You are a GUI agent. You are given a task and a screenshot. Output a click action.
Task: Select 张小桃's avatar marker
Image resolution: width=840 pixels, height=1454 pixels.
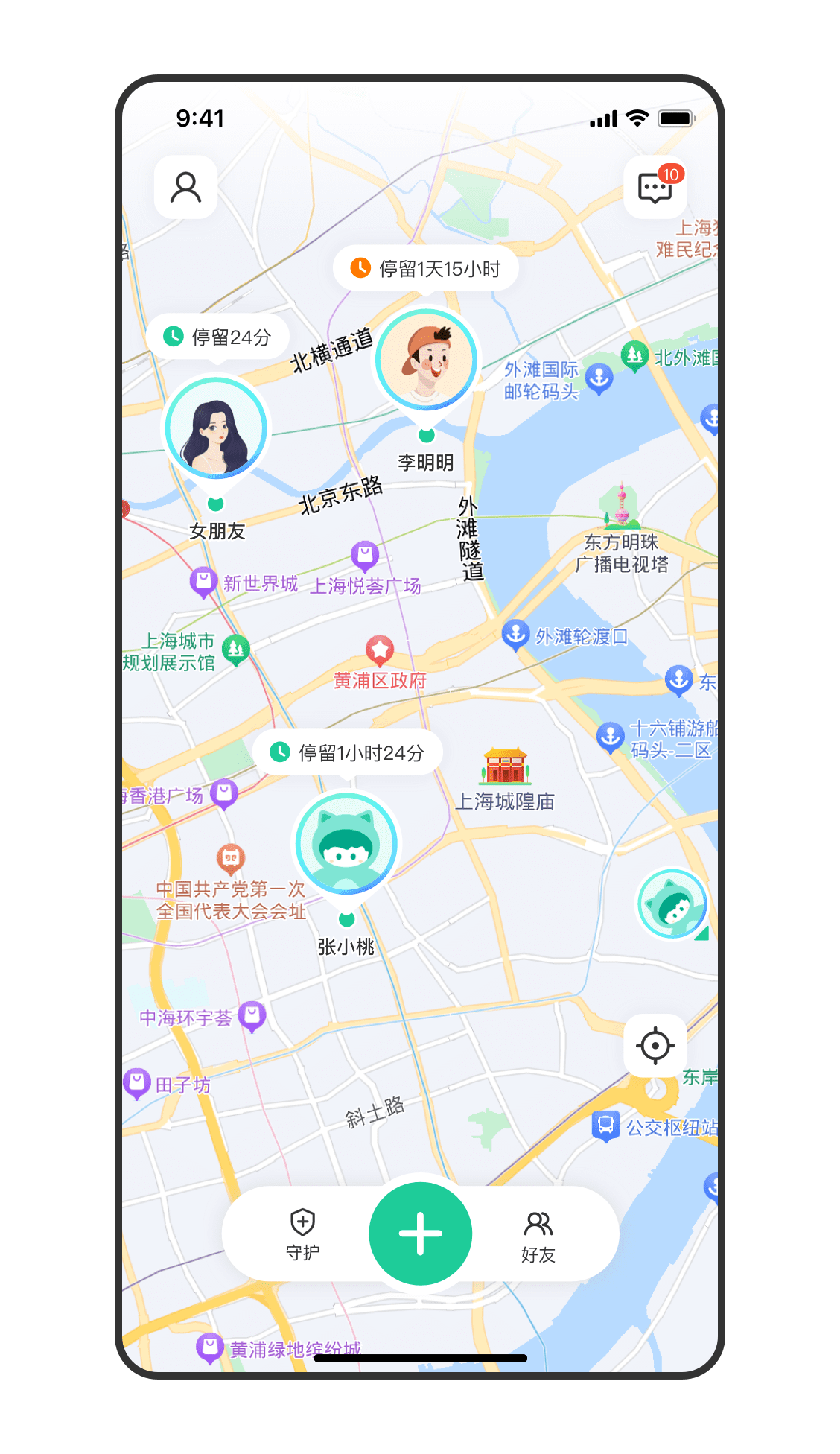pyautogui.click(x=346, y=843)
